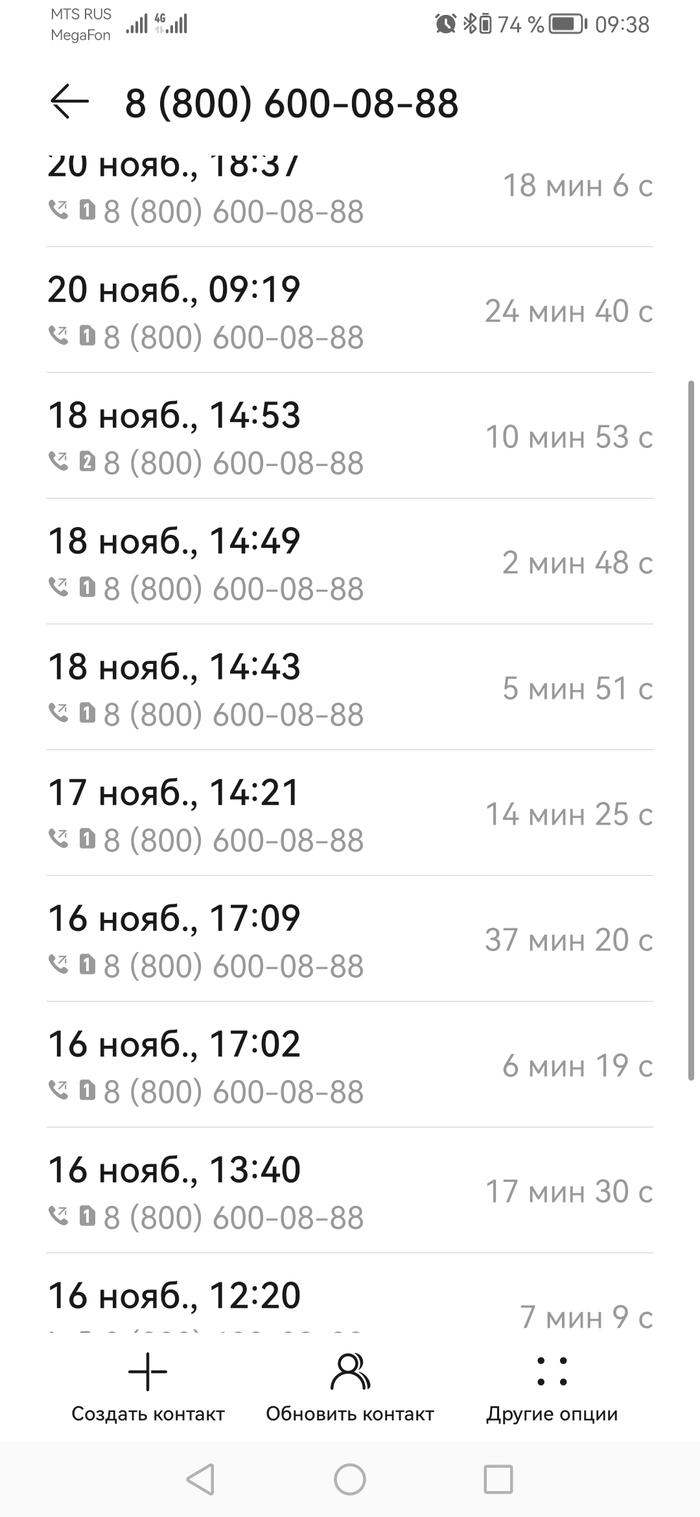Viewport: 700px width, 1517px height.
Task: Open the 20 нояб., 09:19 call entry
Action: pyautogui.click(x=350, y=311)
